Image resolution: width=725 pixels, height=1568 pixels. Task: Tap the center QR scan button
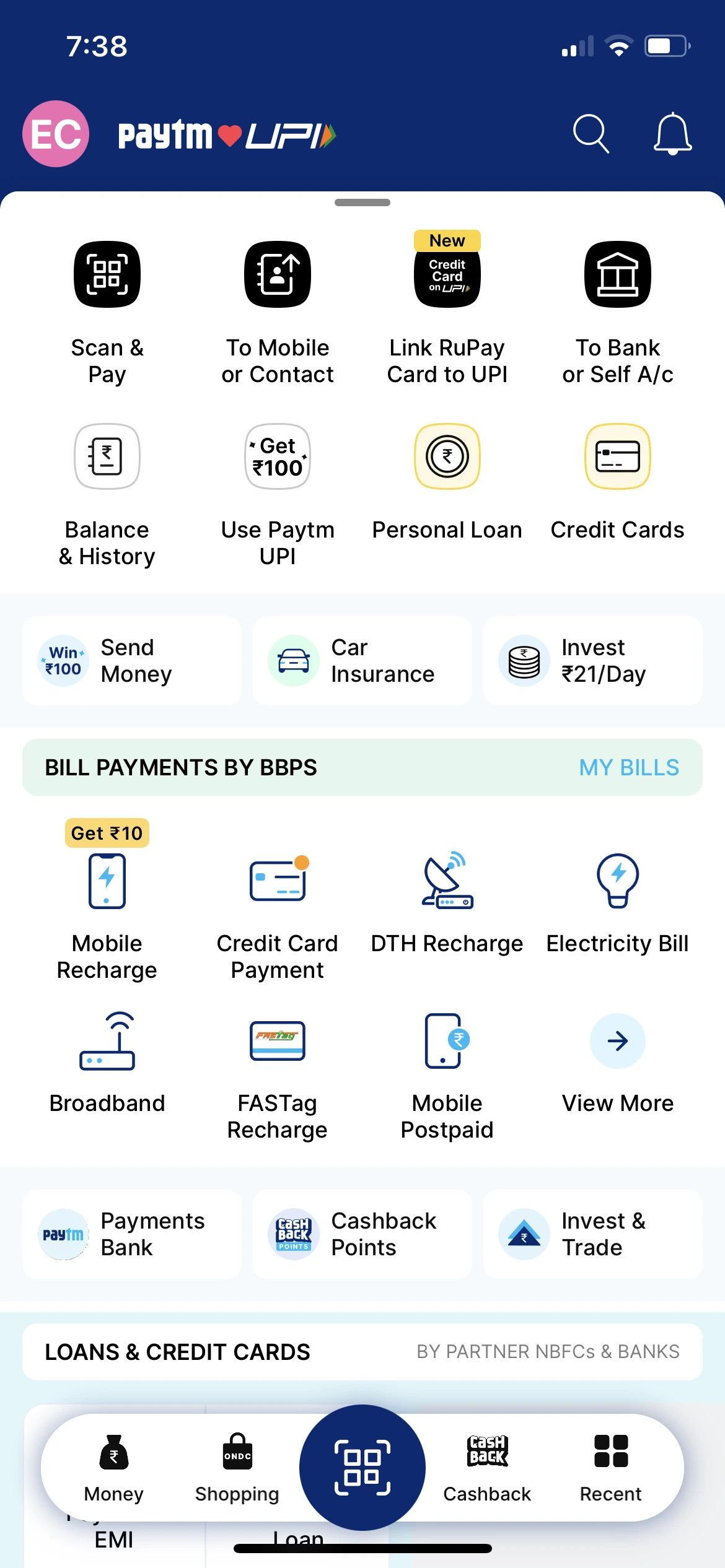362,1468
